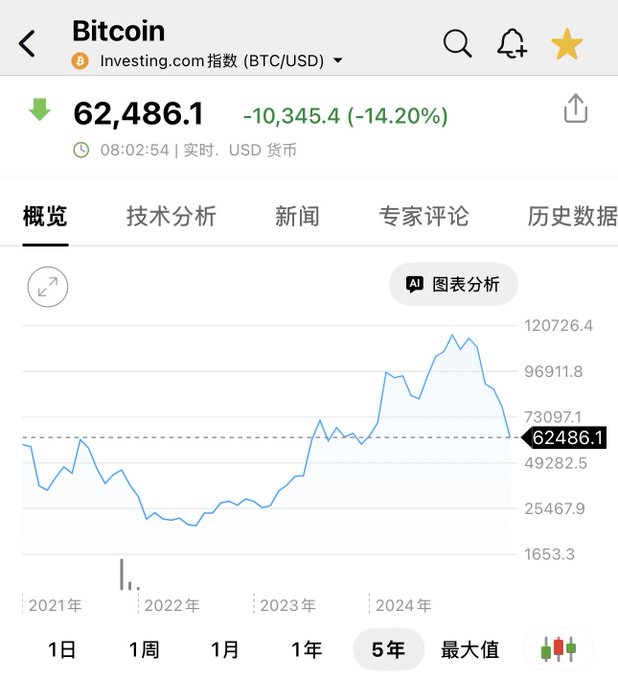Show the 最大值 chart range

(x=470, y=650)
